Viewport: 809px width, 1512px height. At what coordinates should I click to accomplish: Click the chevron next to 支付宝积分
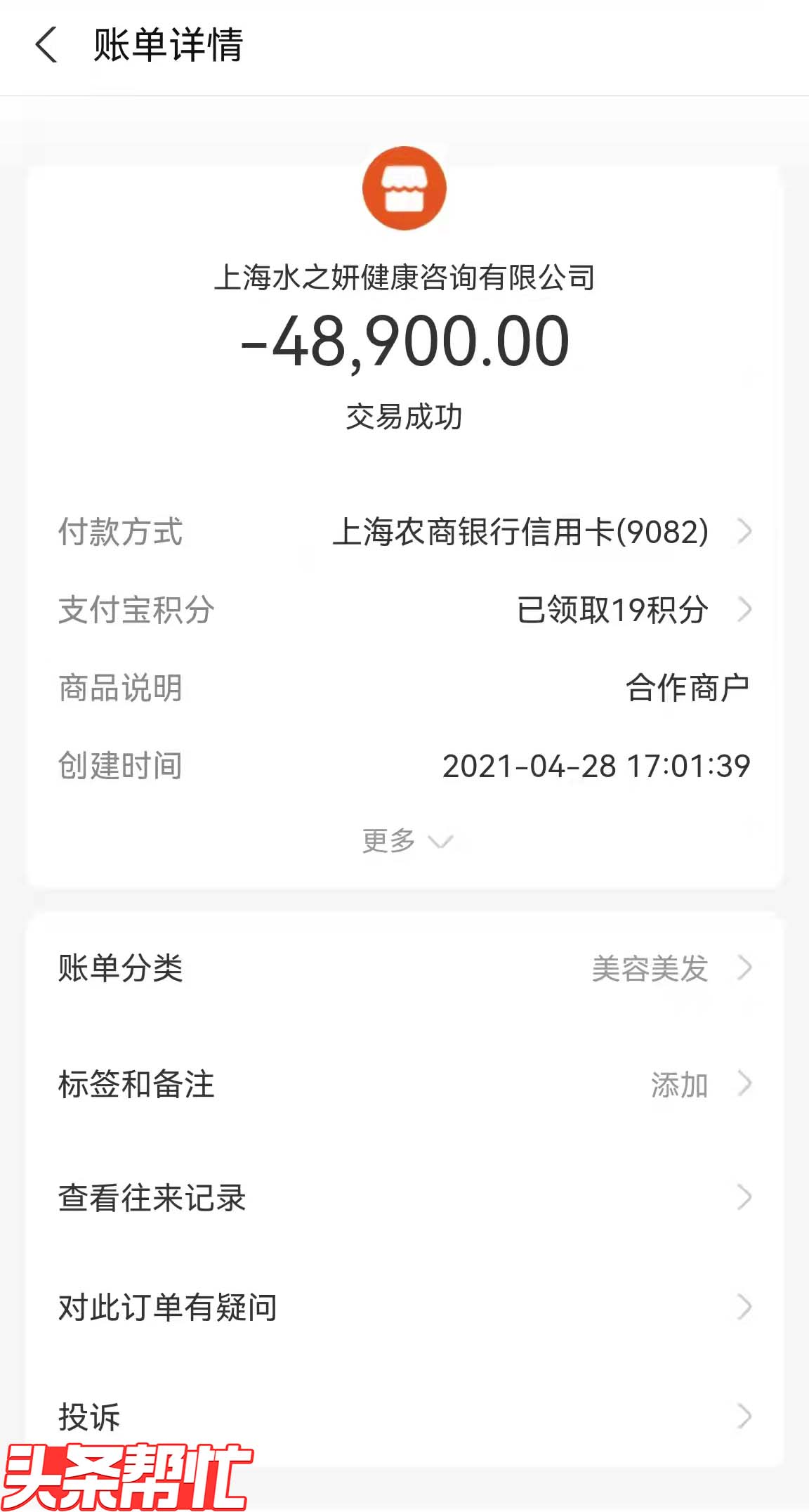(746, 610)
